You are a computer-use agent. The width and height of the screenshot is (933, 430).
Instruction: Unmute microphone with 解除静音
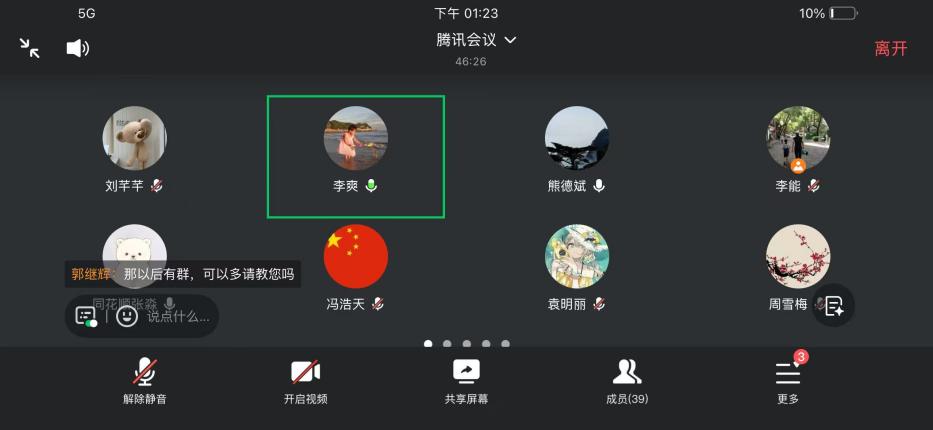145,381
